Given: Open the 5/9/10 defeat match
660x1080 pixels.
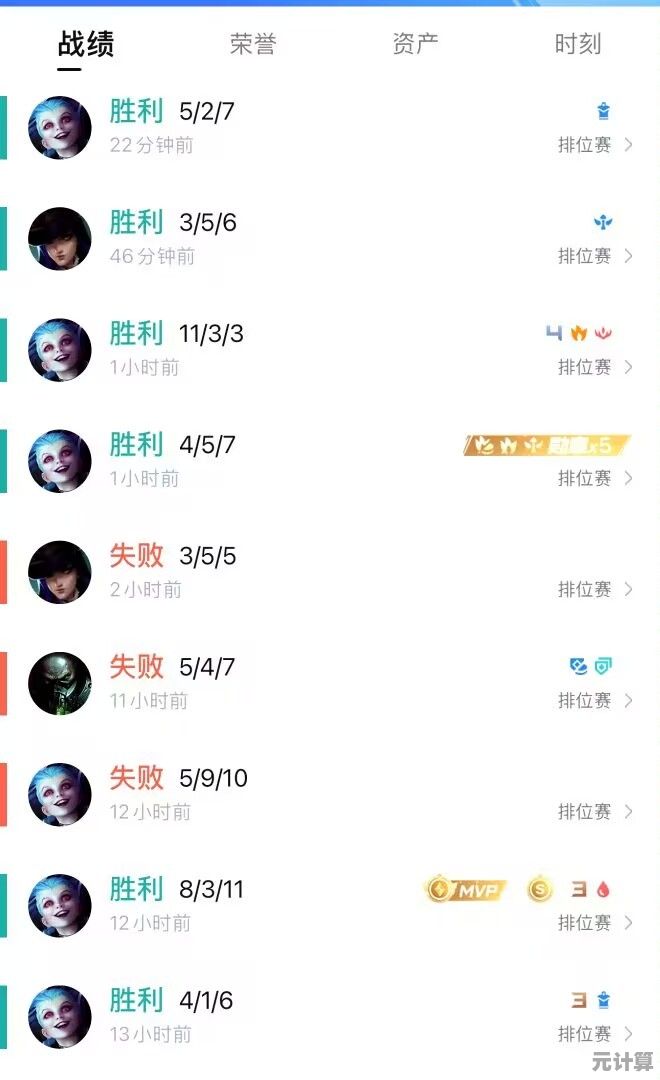Looking at the screenshot, I should [x=330, y=794].
